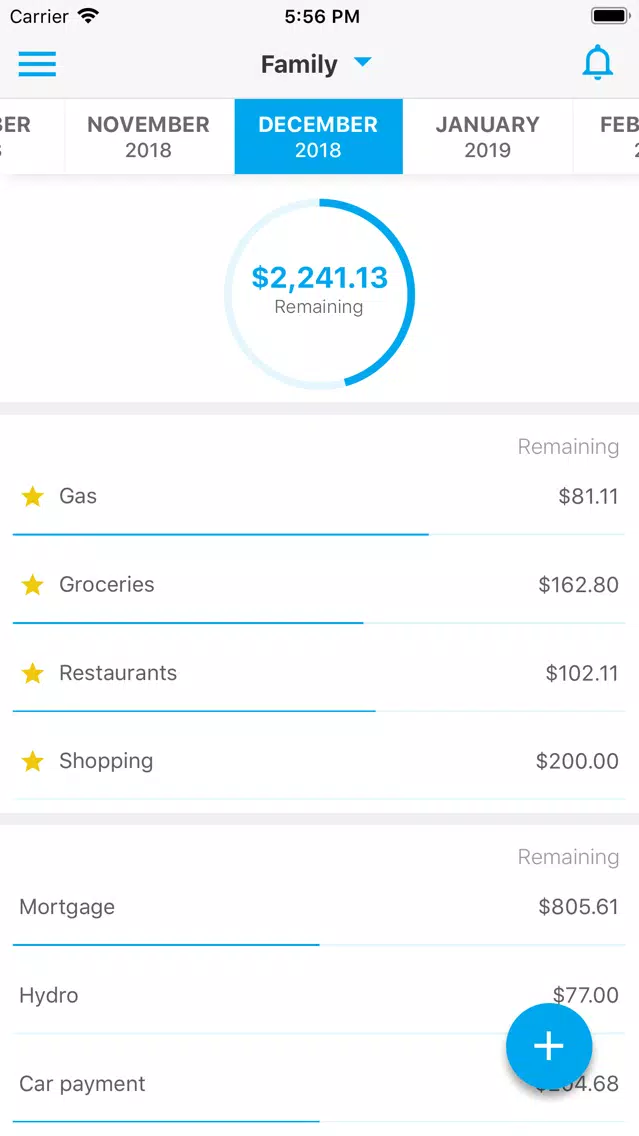This screenshot has width=639, height=1136.
Task: Open the Shopping budget row
Action: coord(320,762)
